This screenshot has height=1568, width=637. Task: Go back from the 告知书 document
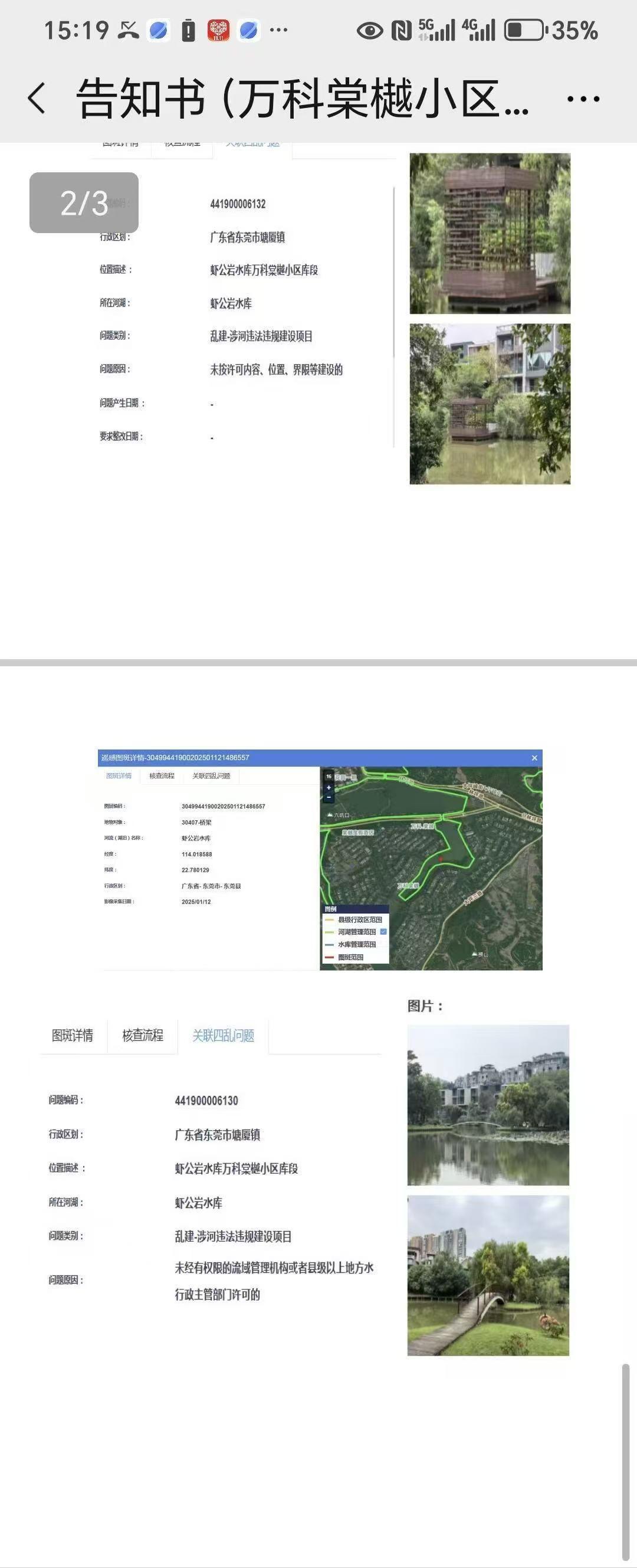(37, 98)
